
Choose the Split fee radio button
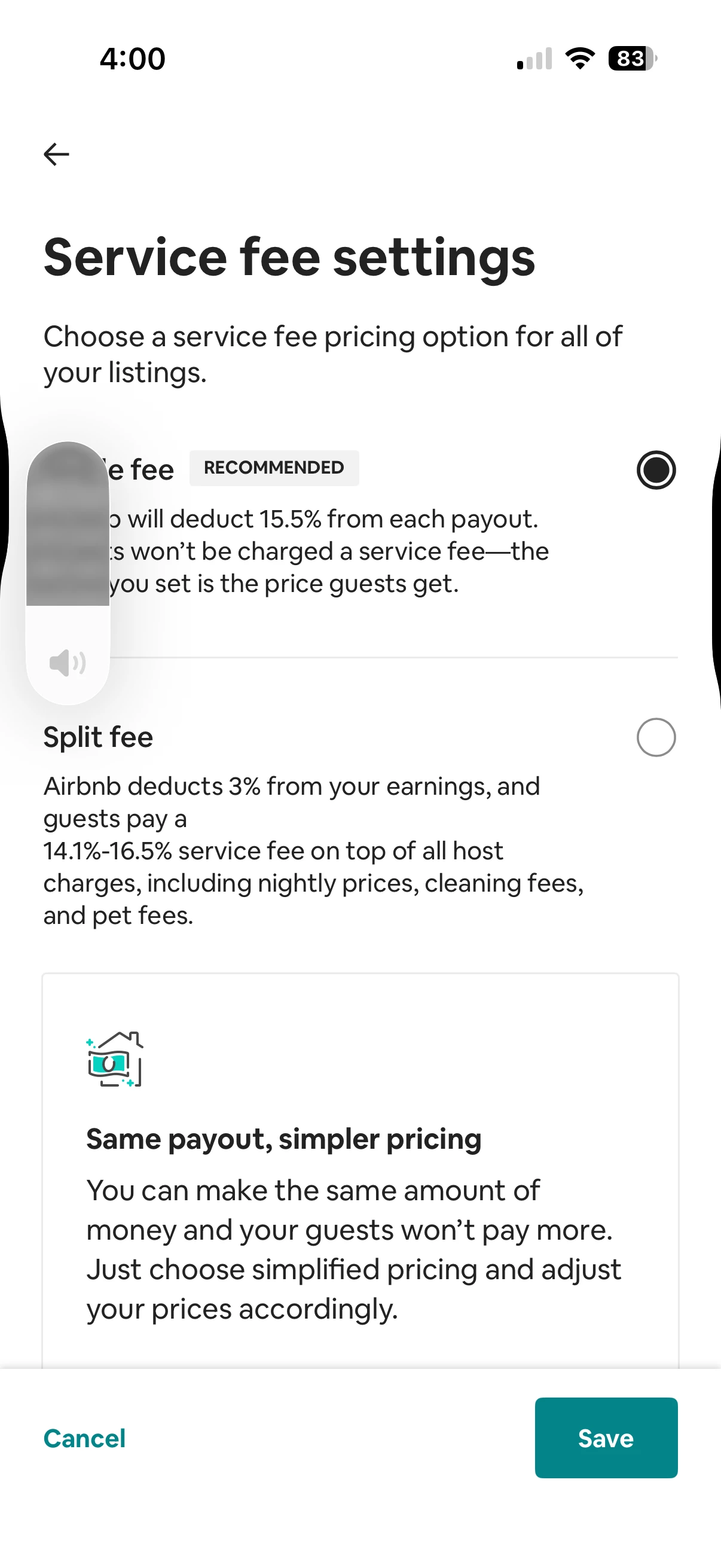tap(655, 737)
